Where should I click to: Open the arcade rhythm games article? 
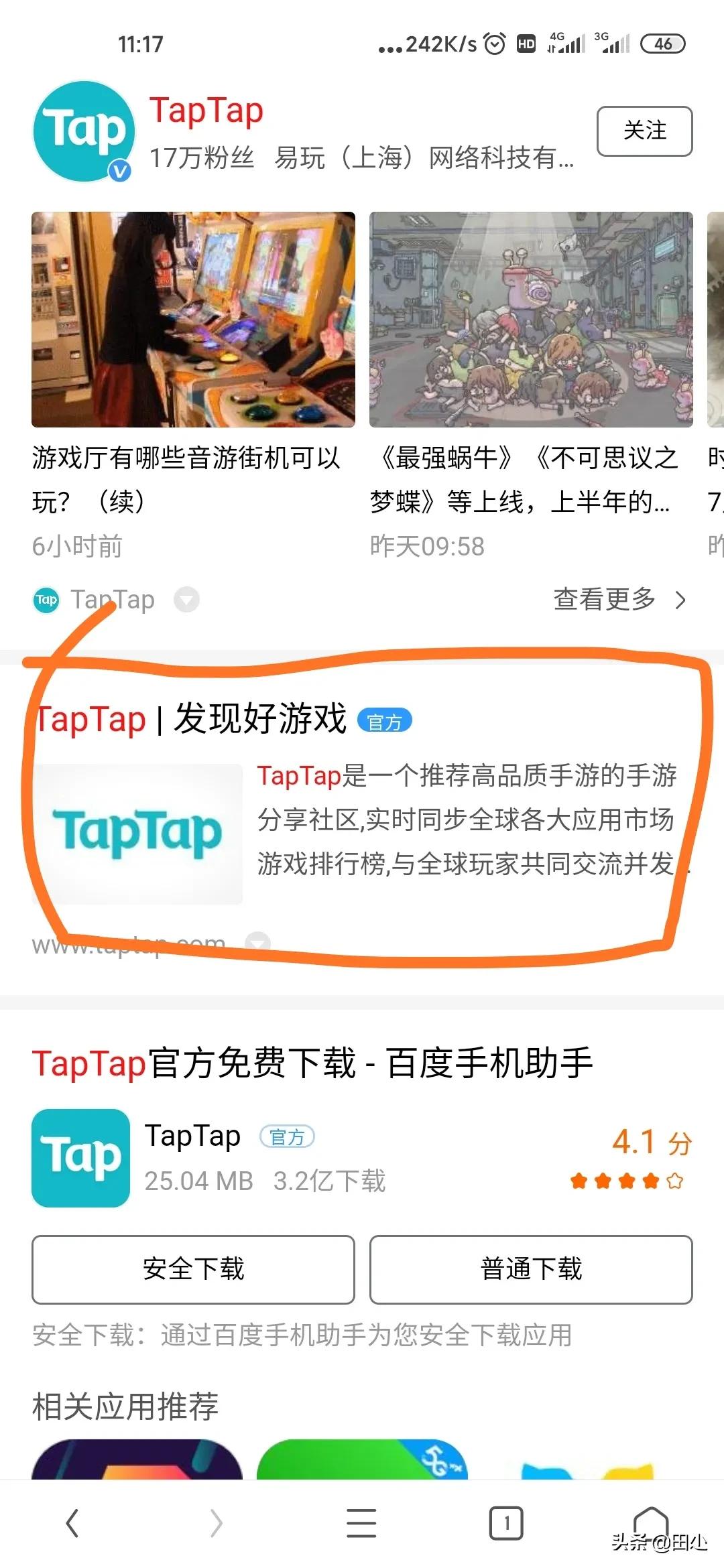pos(193,320)
